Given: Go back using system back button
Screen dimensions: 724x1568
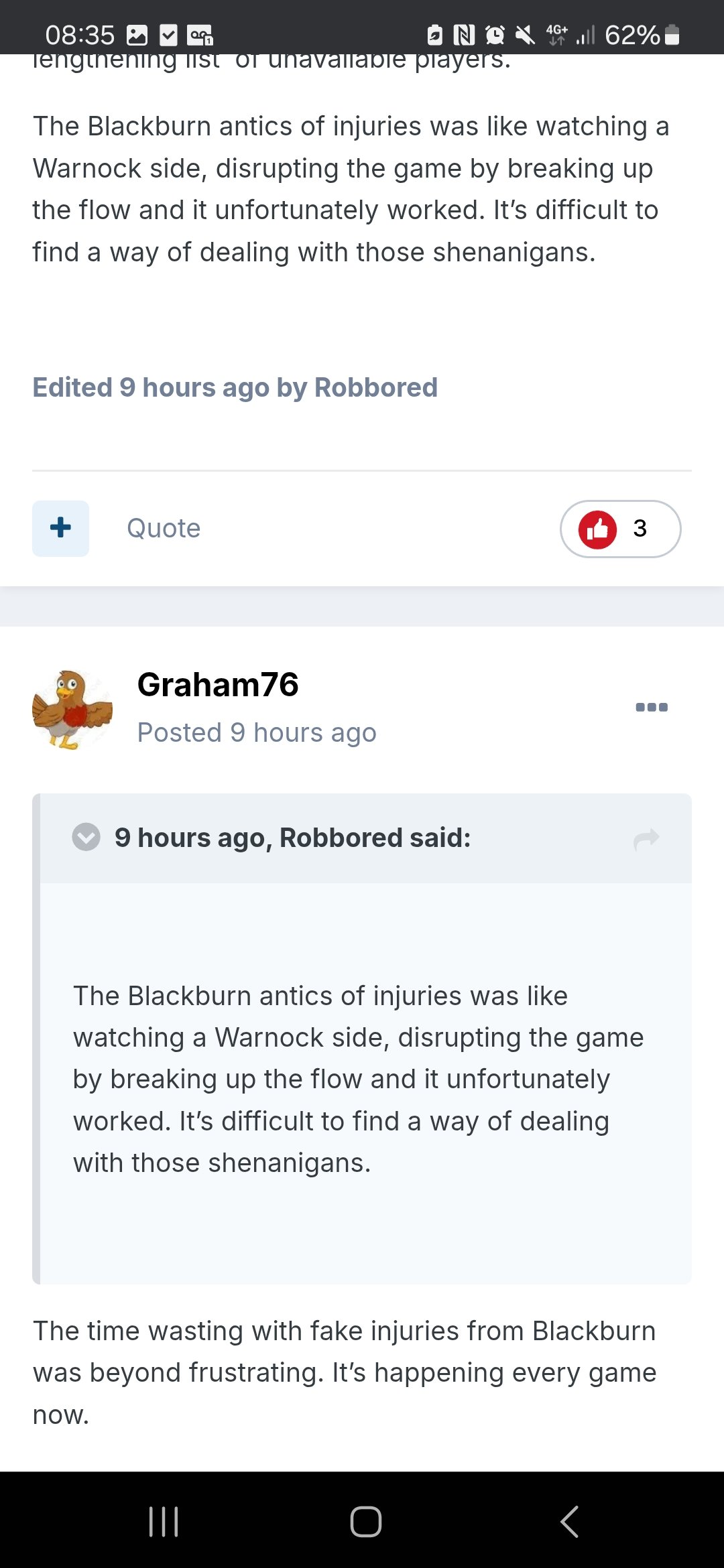Looking at the screenshot, I should (569, 1521).
